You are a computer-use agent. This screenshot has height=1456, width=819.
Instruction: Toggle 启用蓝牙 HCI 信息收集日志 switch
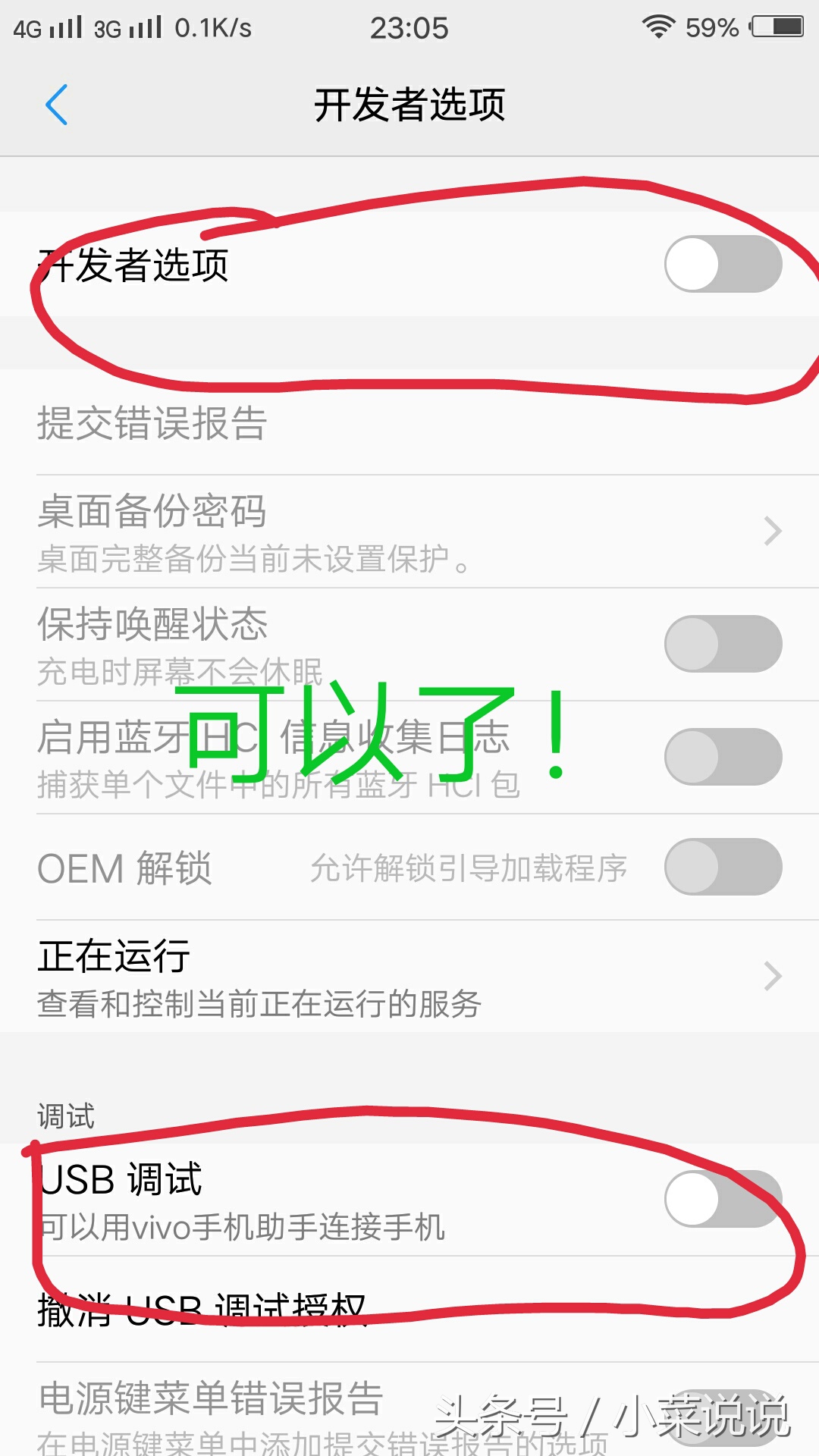click(723, 757)
